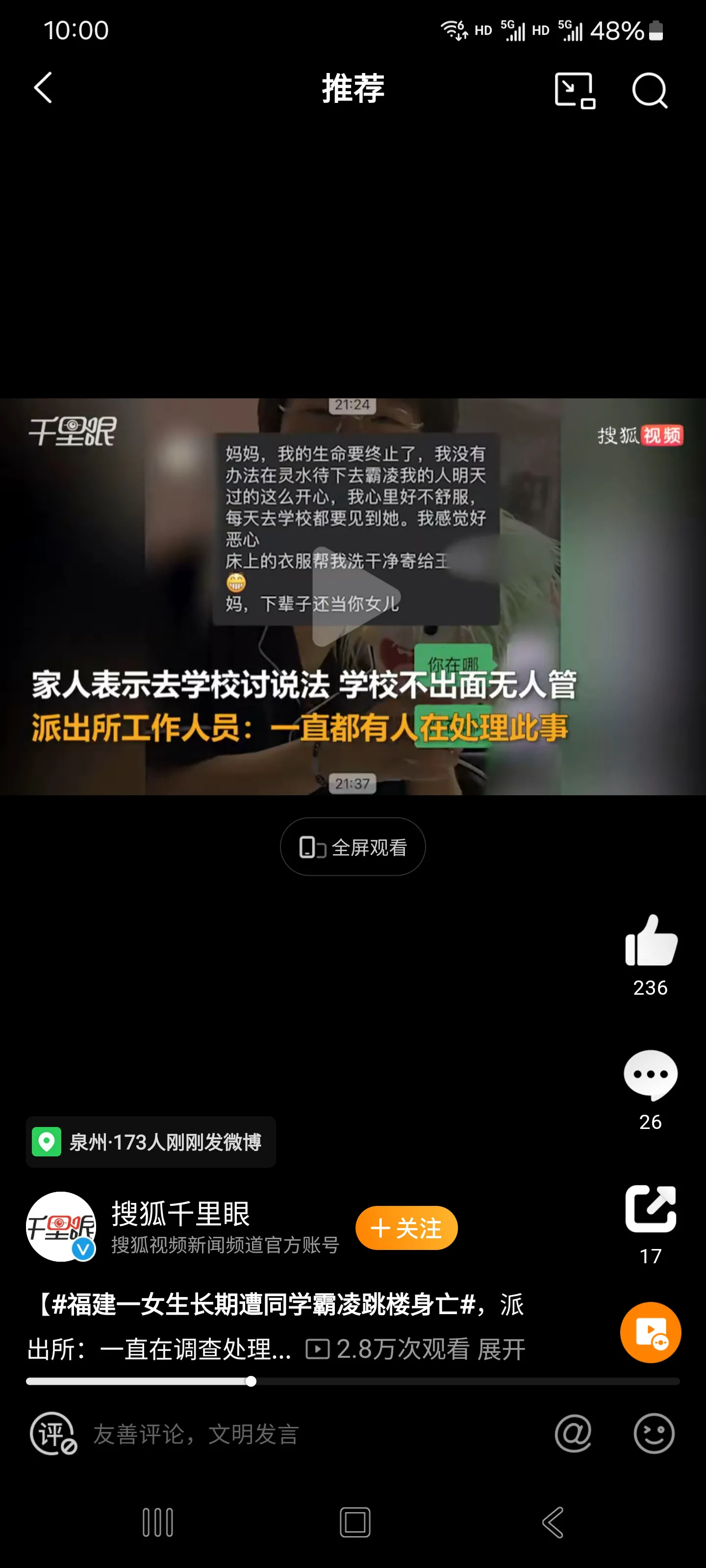706x1568 pixels.
Task: Open the search icon
Action: [x=649, y=90]
